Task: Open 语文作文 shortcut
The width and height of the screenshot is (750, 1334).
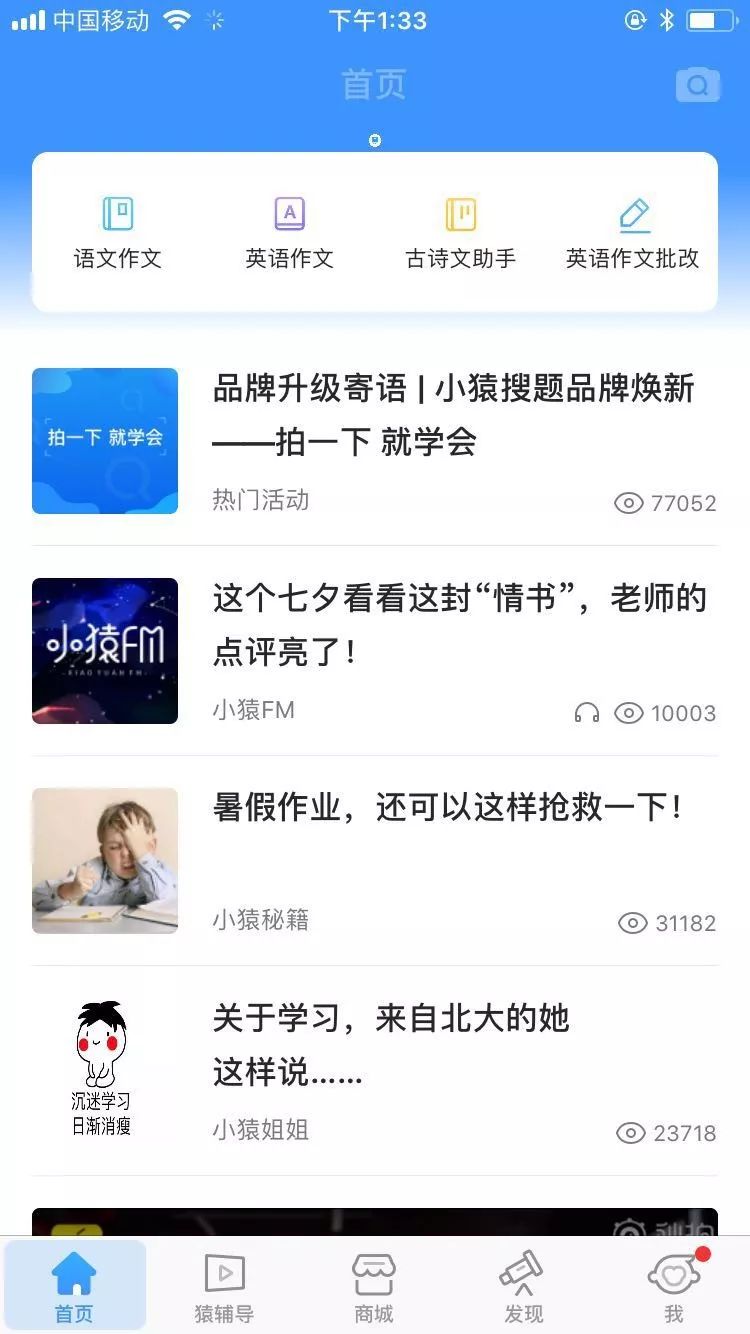Action: [x=118, y=233]
